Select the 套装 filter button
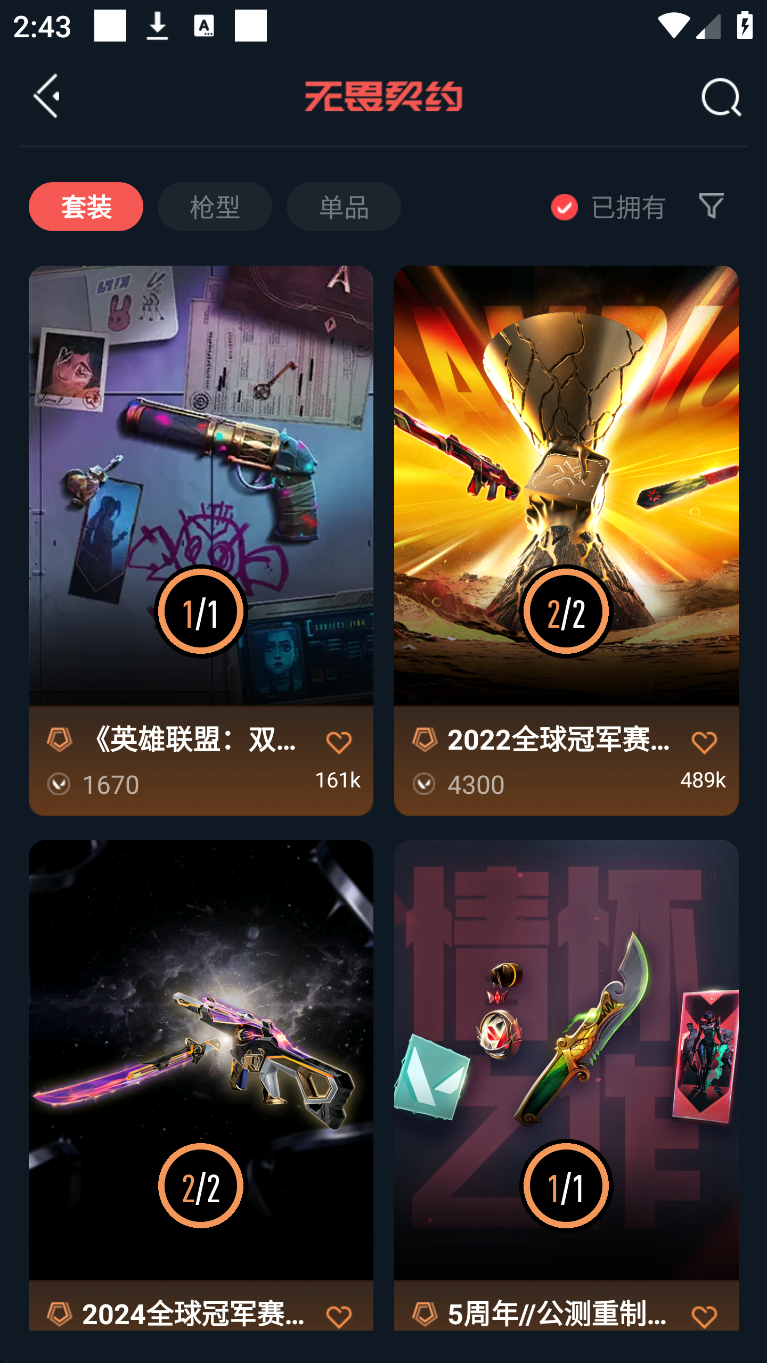The height and width of the screenshot is (1363, 767). click(x=86, y=206)
